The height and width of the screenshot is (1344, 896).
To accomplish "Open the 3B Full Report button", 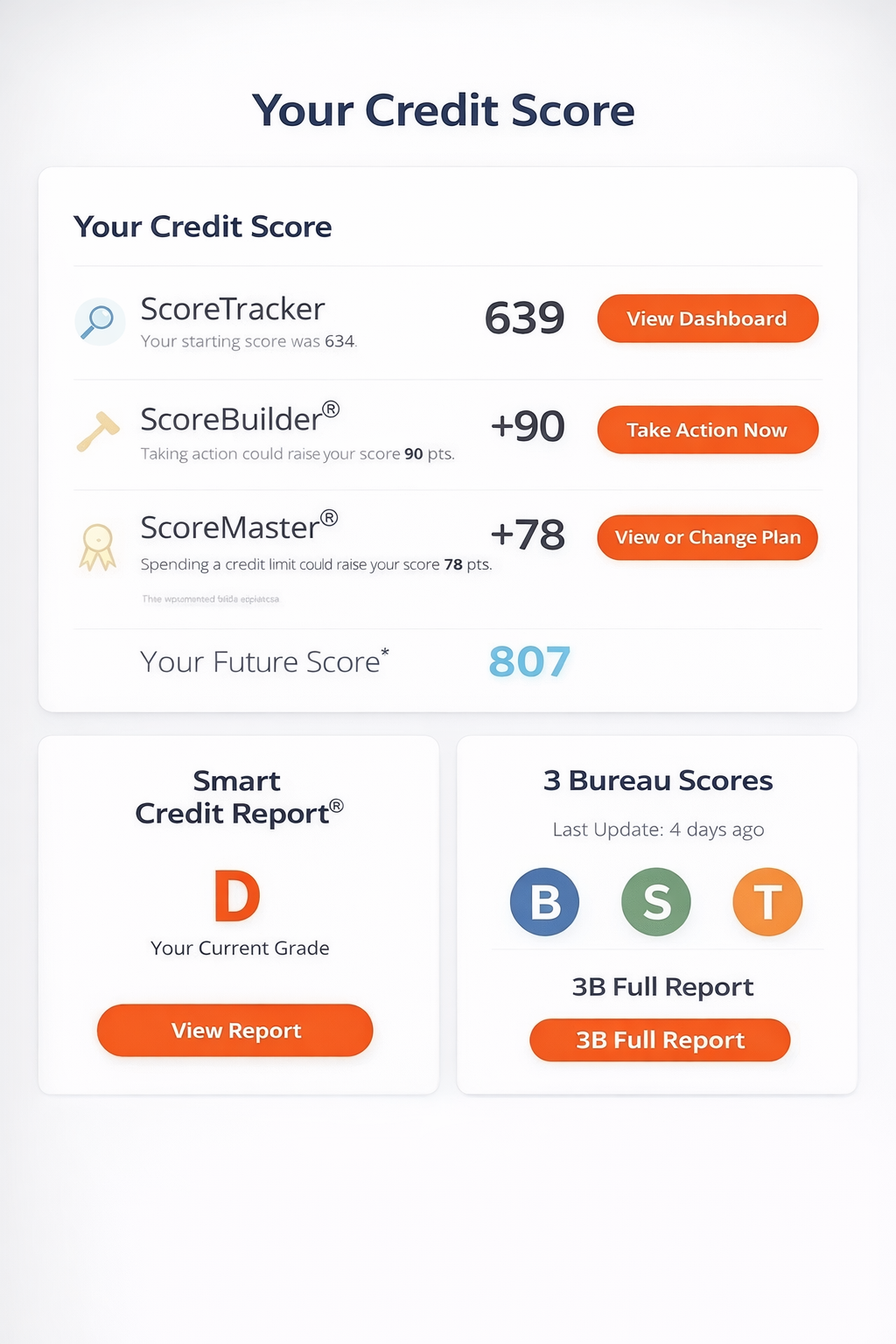I will click(660, 1039).
